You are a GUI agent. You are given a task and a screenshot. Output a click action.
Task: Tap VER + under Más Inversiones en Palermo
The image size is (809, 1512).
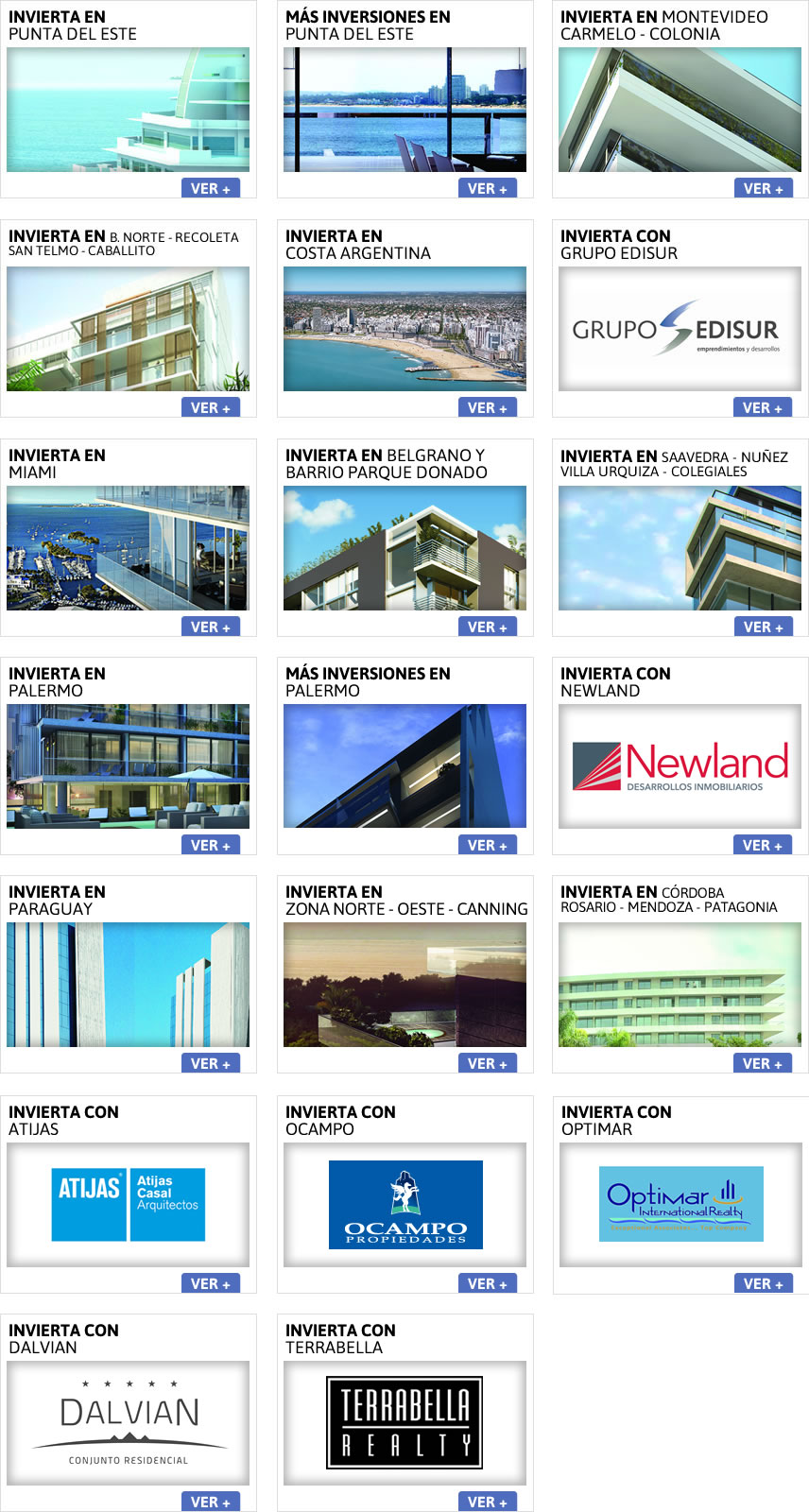point(487,845)
